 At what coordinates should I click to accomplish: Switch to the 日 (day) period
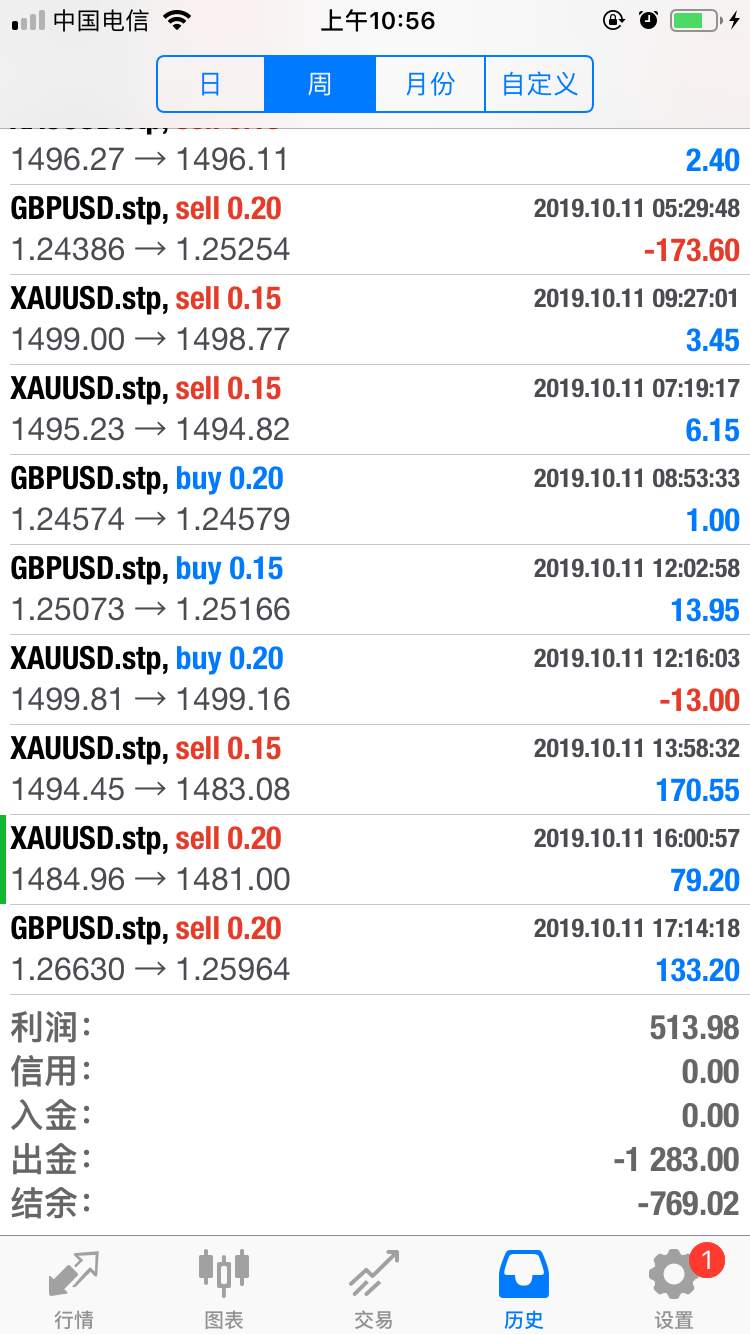[x=211, y=84]
